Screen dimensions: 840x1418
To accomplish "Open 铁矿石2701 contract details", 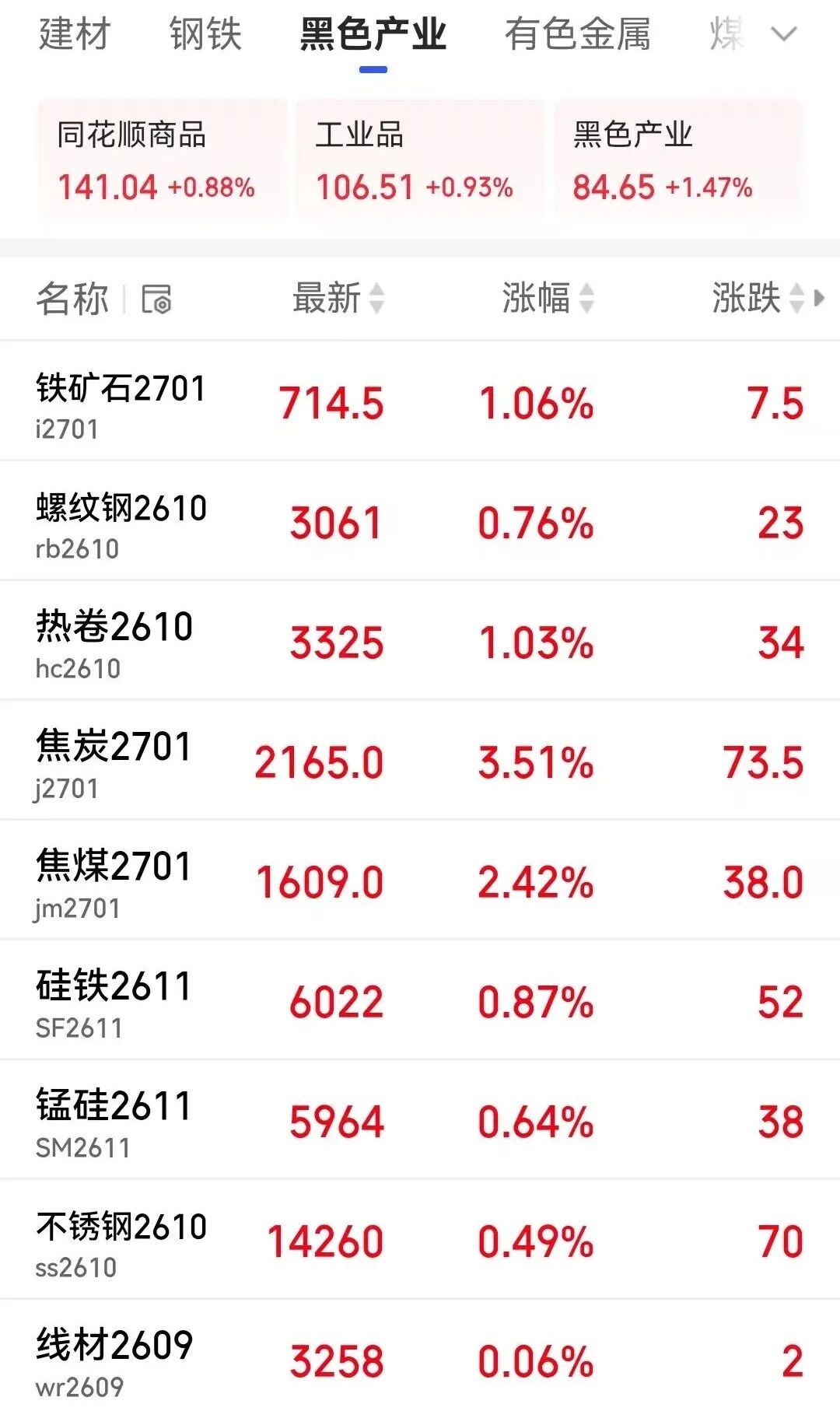I will [420, 401].
